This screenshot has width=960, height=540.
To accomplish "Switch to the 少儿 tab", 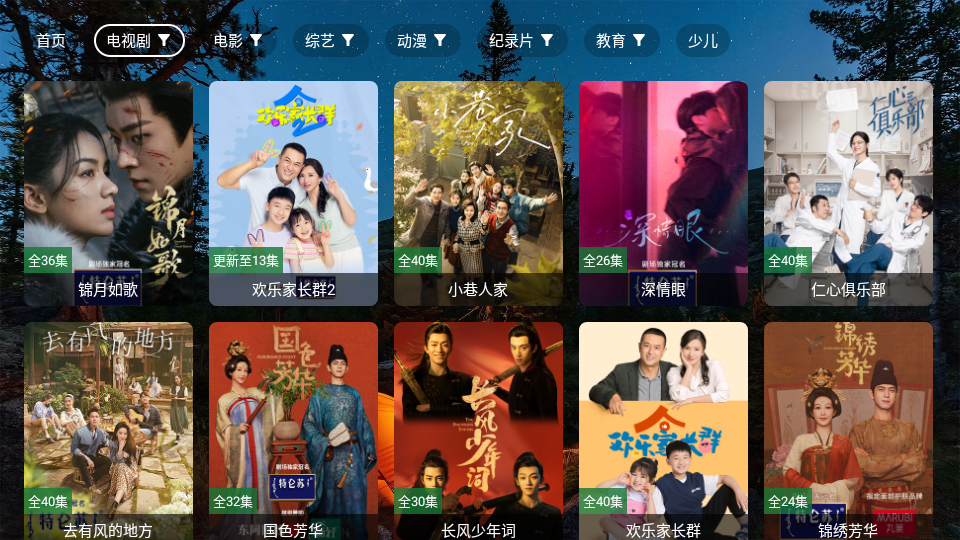I will 703,41.
